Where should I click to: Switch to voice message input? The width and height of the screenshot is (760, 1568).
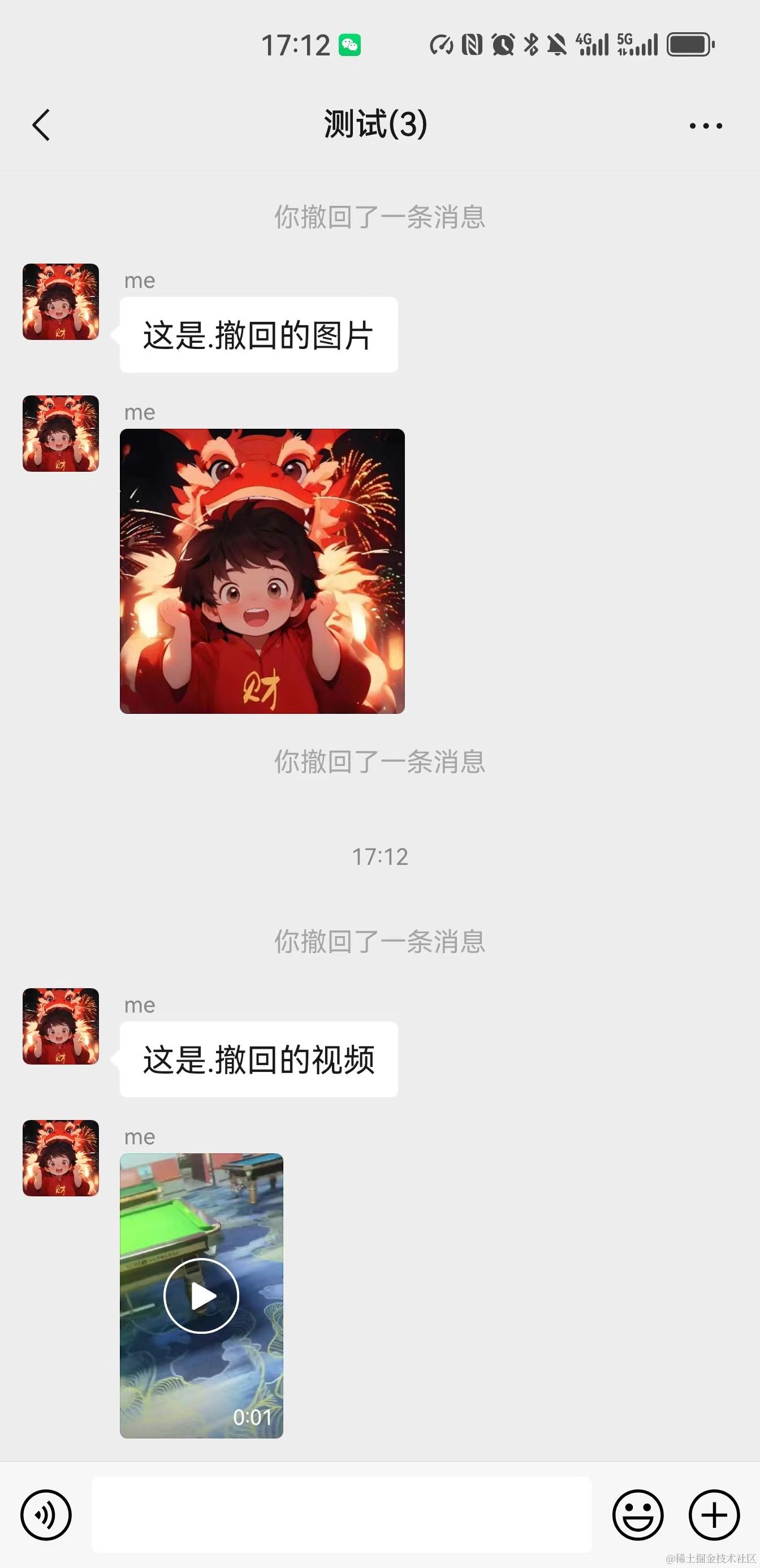click(x=46, y=1514)
